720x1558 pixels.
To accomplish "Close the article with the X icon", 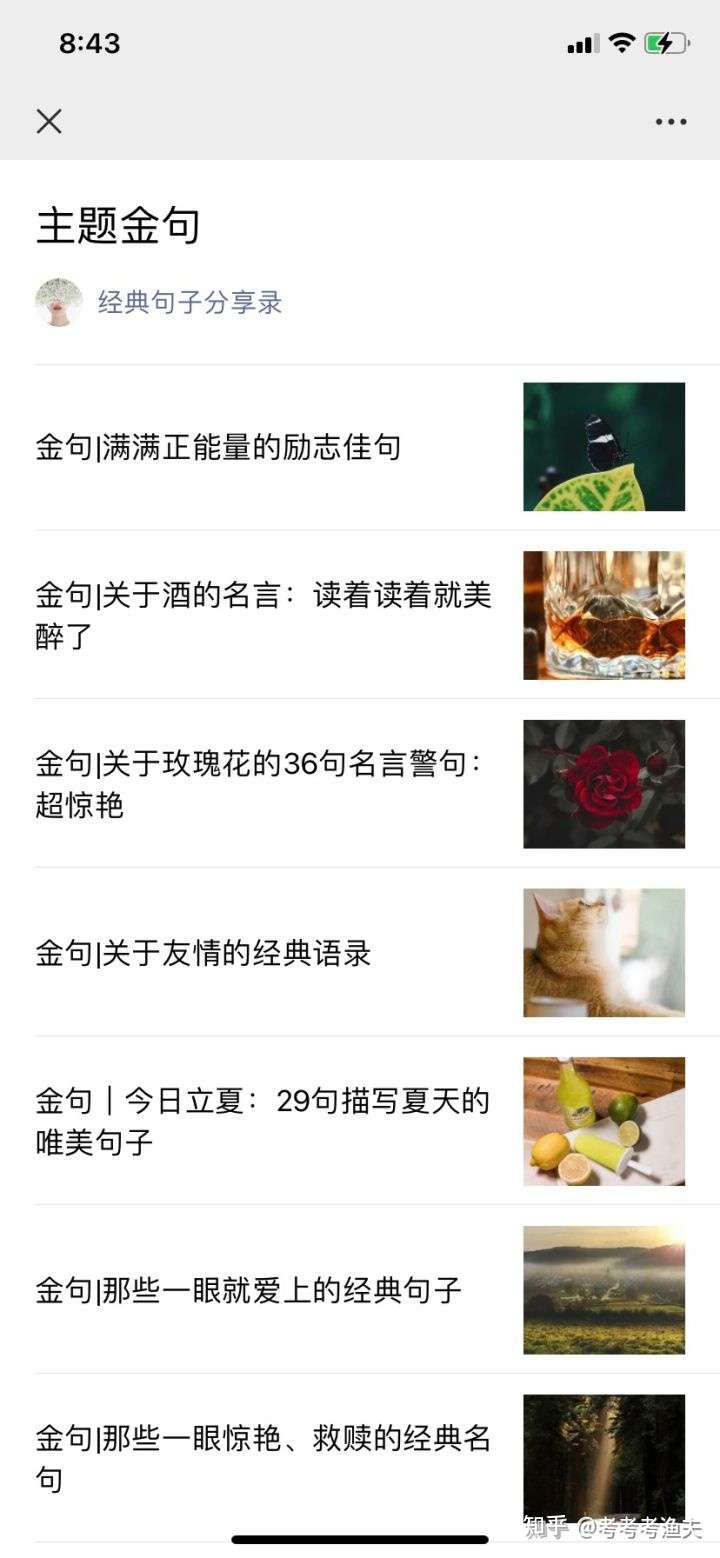I will coord(49,121).
